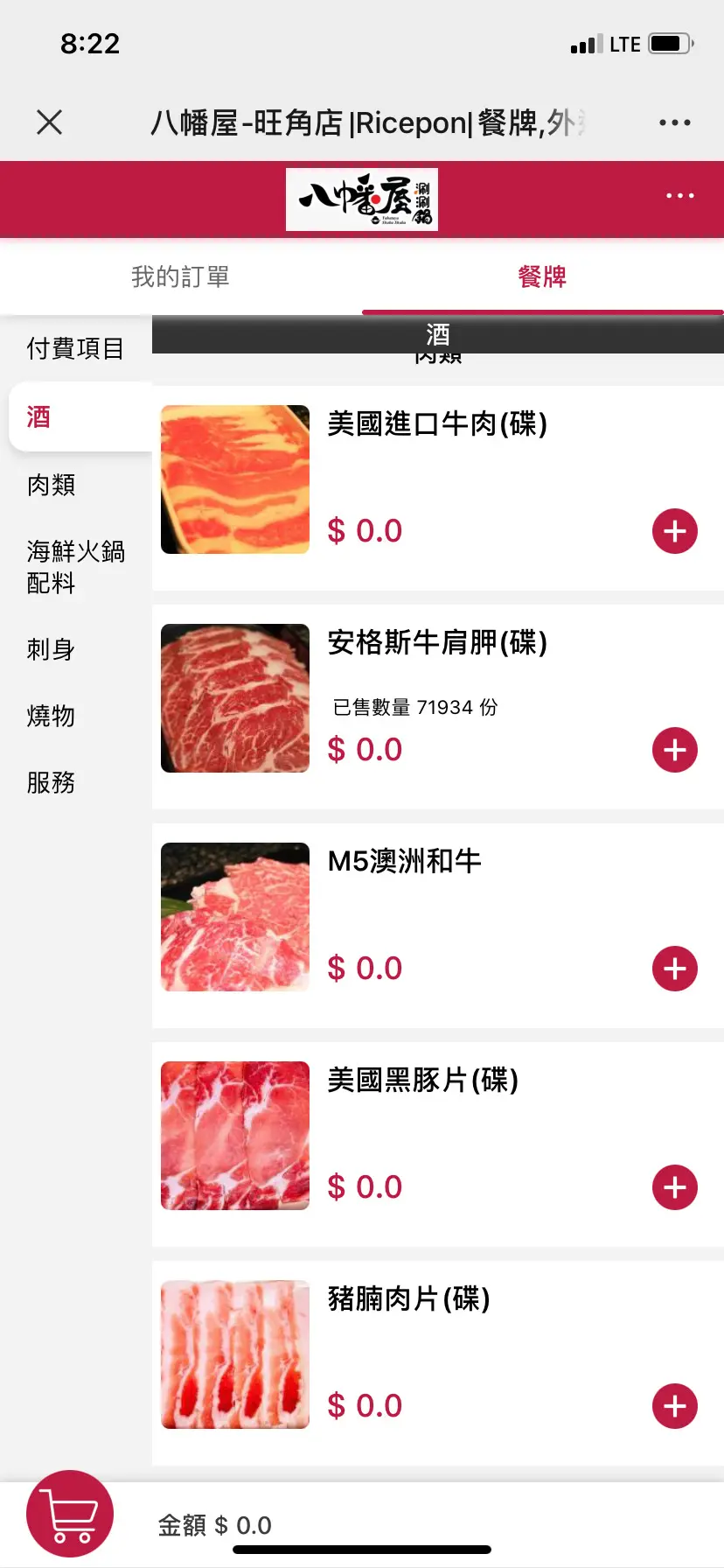Open the shopping cart
This screenshot has height=1568, width=724.
pyautogui.click(x=70, y=1514)
